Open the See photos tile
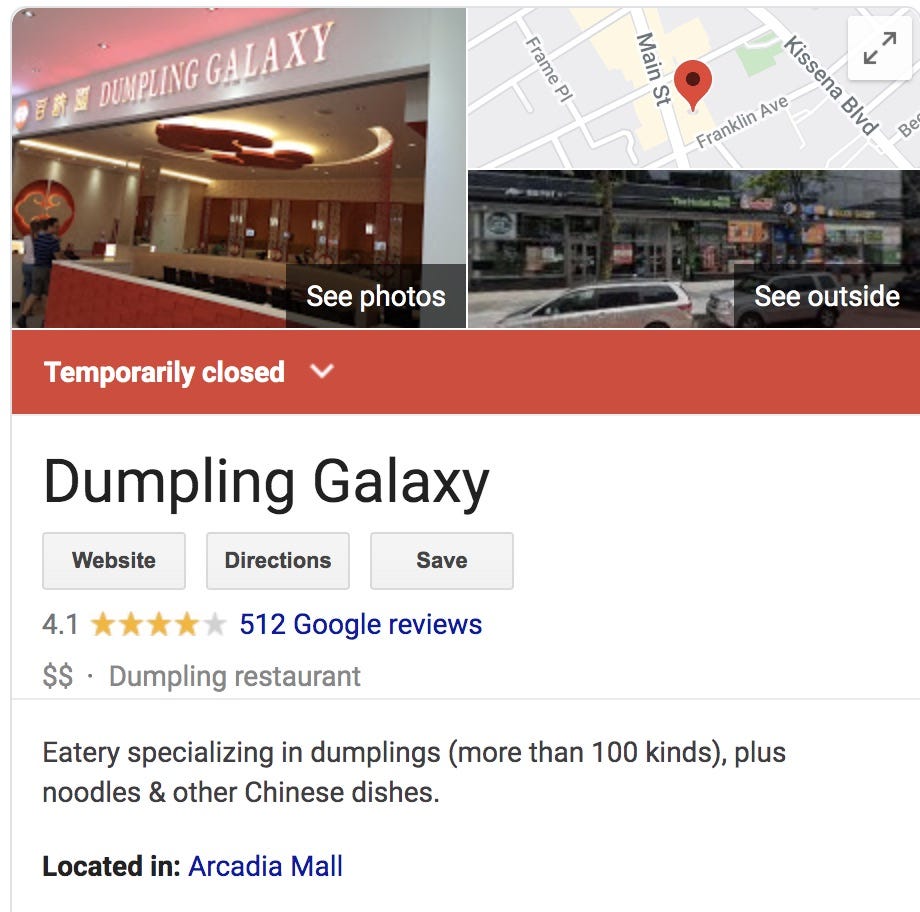 tap(375, 296)
